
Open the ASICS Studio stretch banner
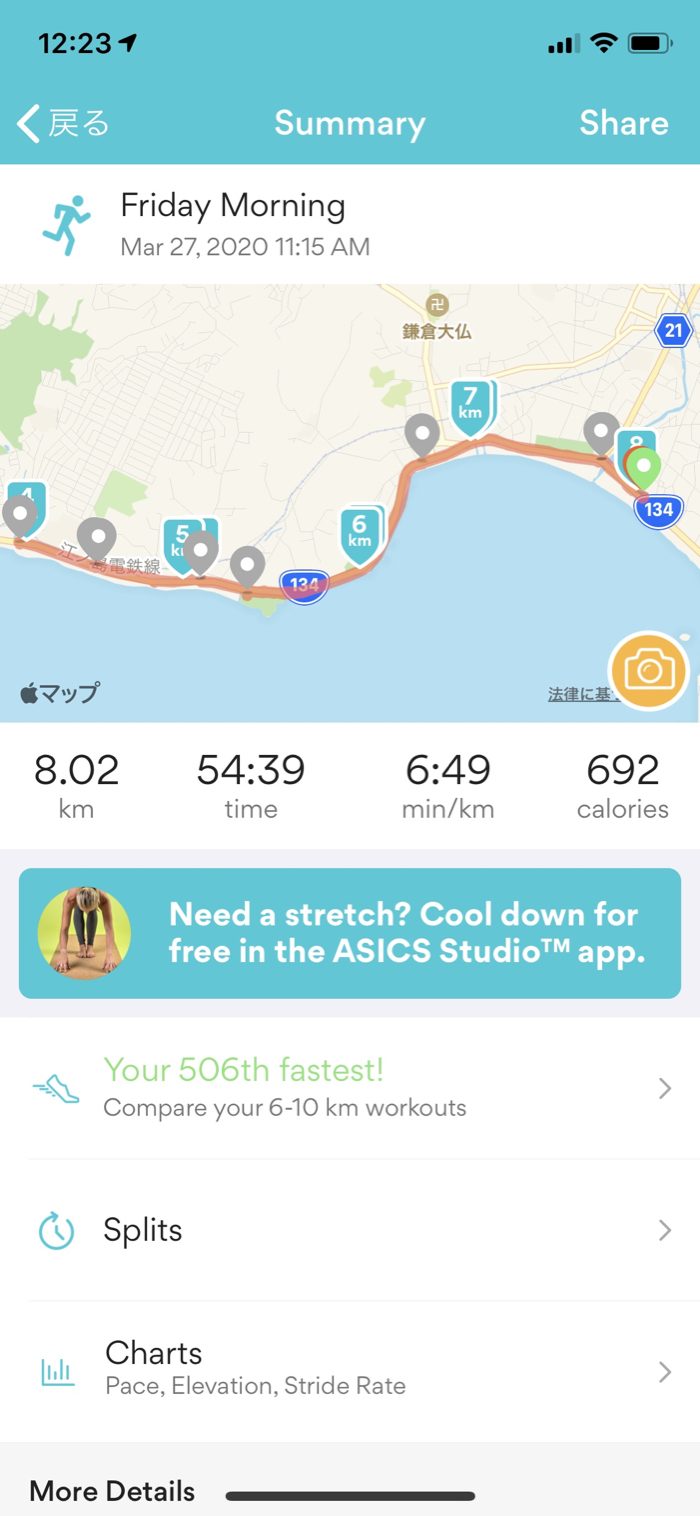tap(350, 932)
